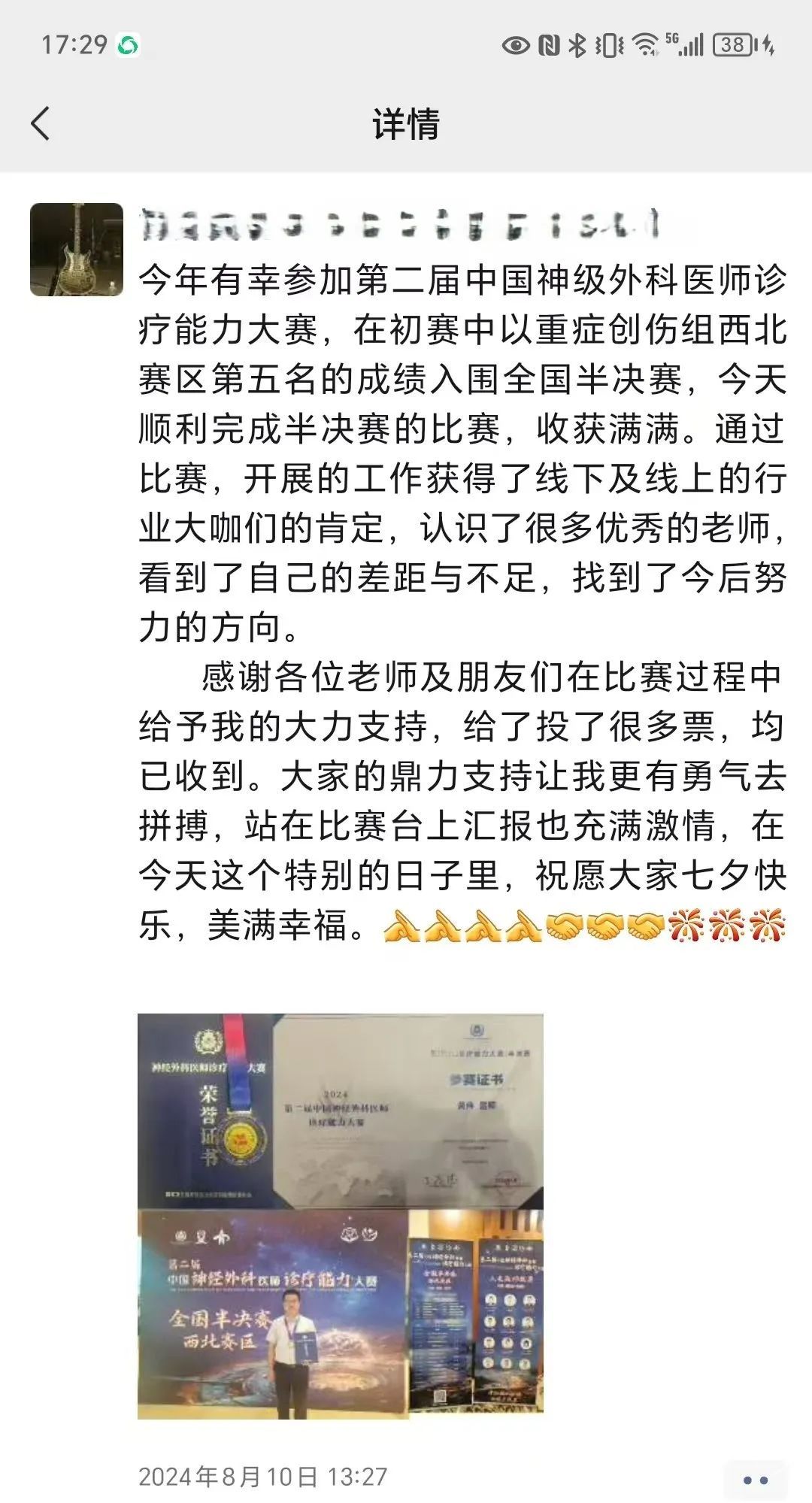Viewport: 812px width, 1503px height.
Task: Go back from the 详情 page
Action: coord(41,123)
